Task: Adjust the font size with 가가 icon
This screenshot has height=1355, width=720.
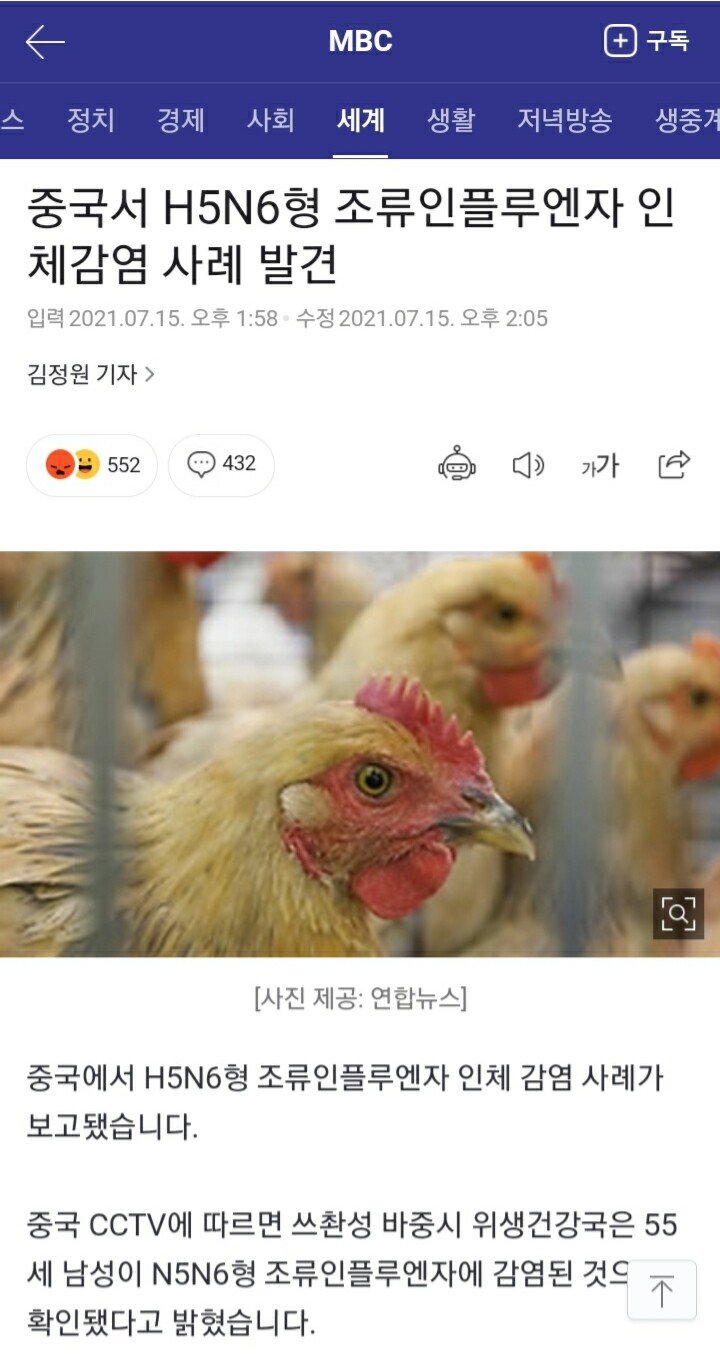Action: tap(600, 466)
